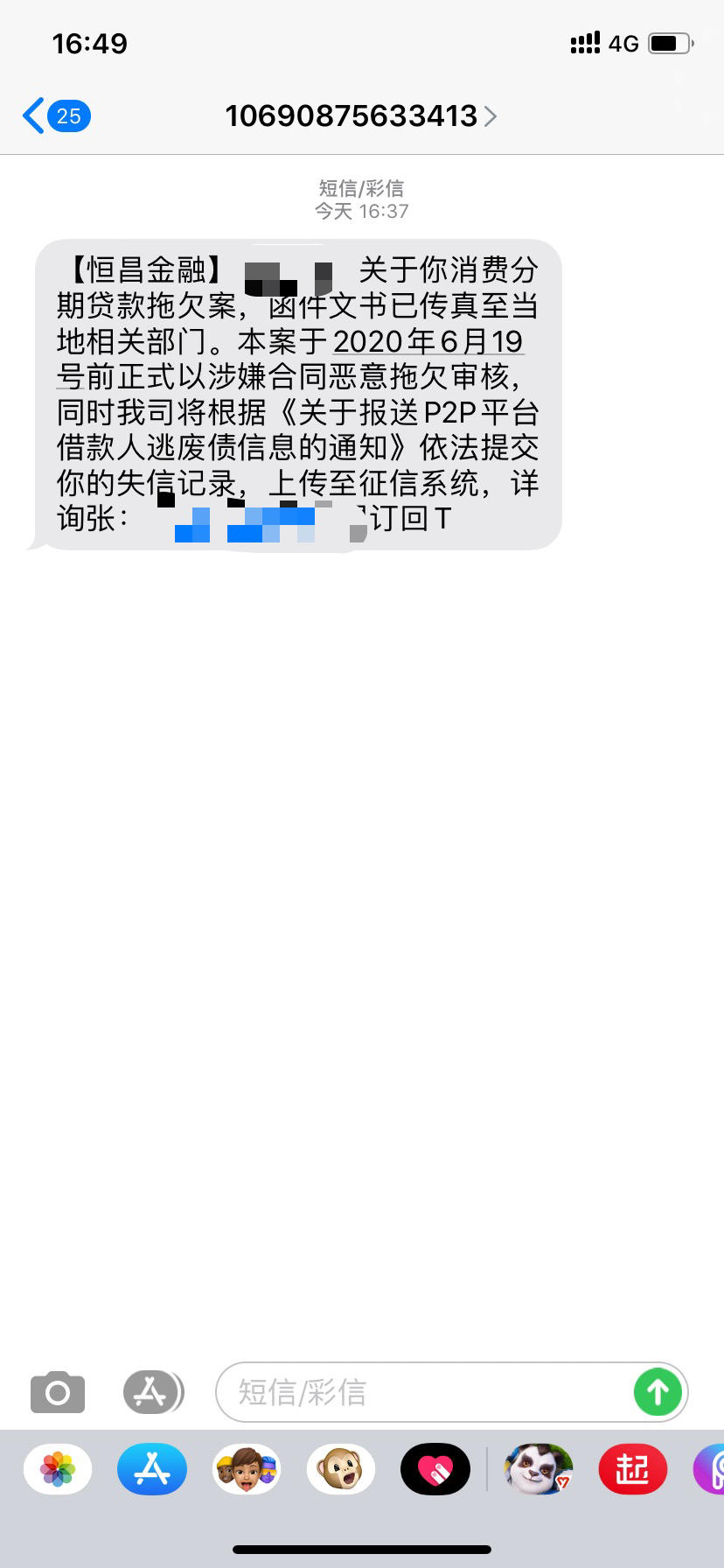724x1568 pixels.
Task: Open the camera from the message bar
Action: click(x=56, y=1392)
